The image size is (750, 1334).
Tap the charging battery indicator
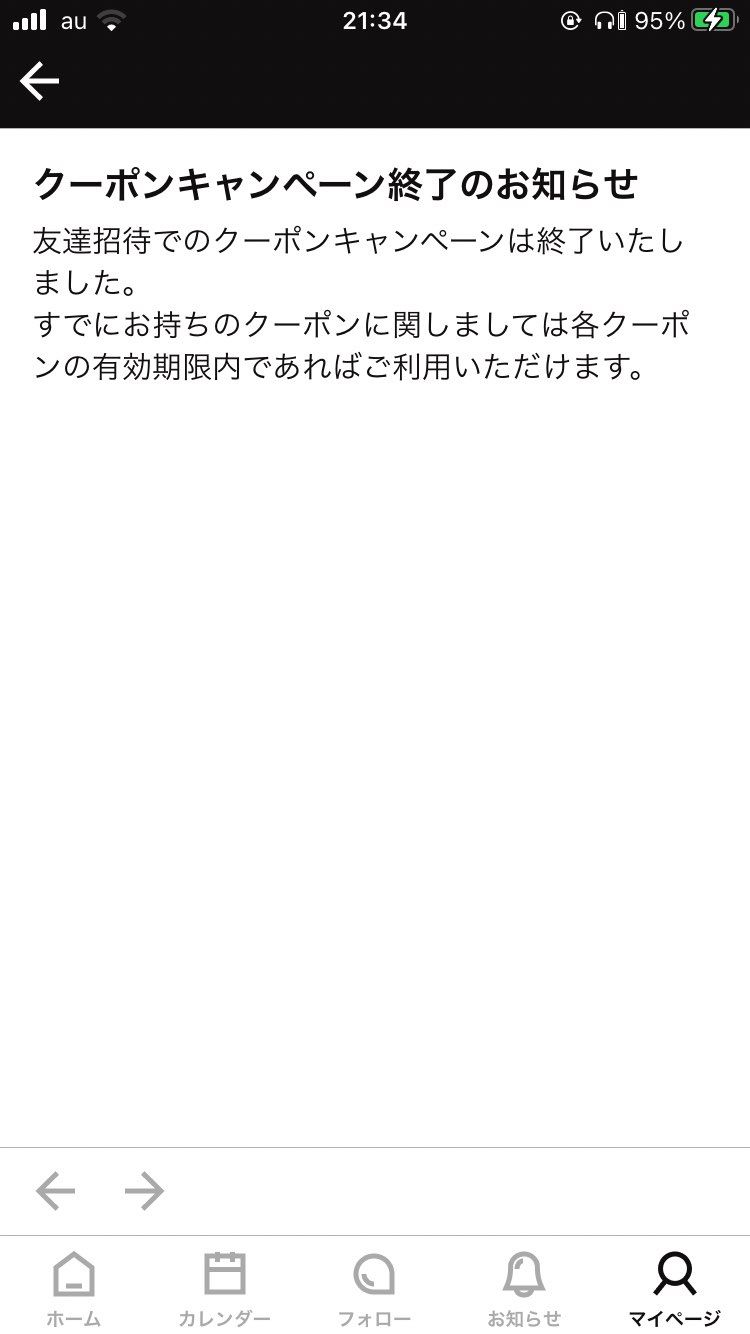(713, 20)
